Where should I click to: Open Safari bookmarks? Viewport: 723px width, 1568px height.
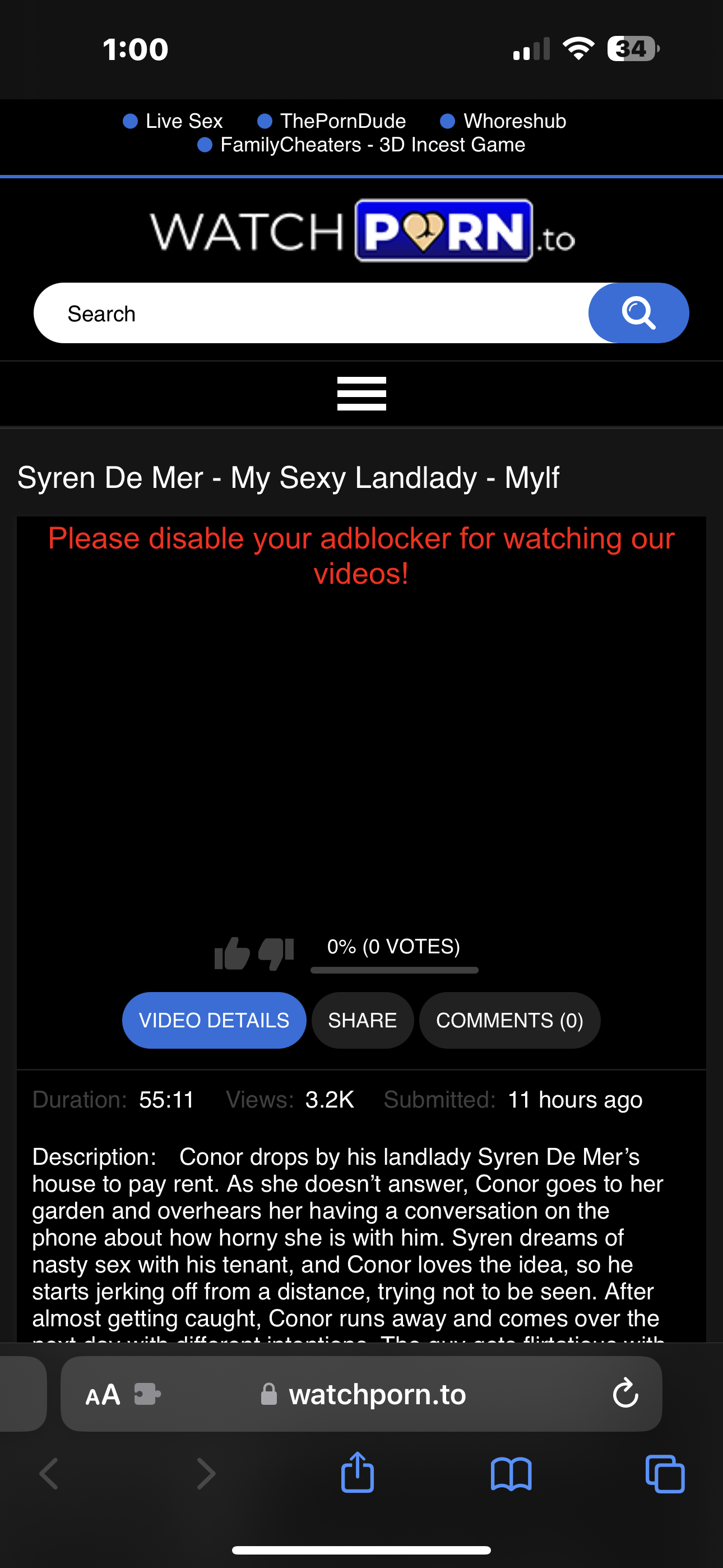(511, 1473)
